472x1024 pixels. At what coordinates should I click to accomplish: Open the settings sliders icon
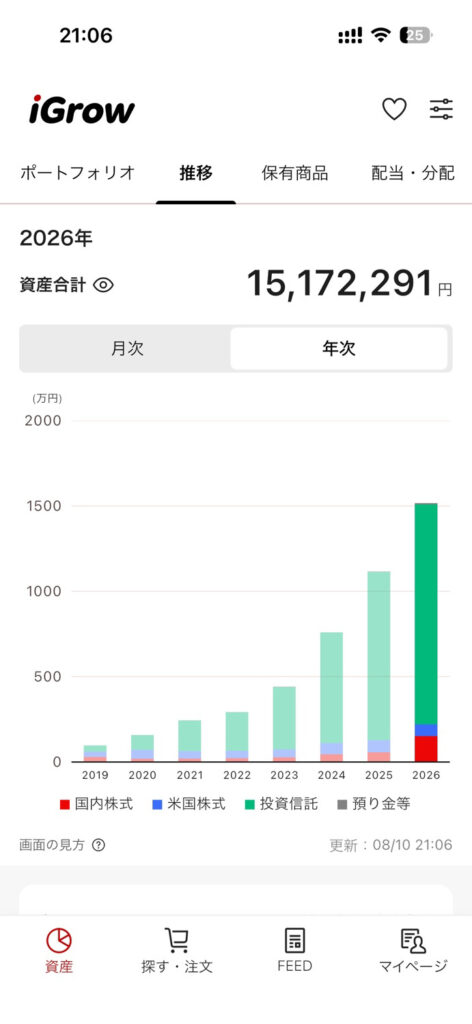coord(441,109)
